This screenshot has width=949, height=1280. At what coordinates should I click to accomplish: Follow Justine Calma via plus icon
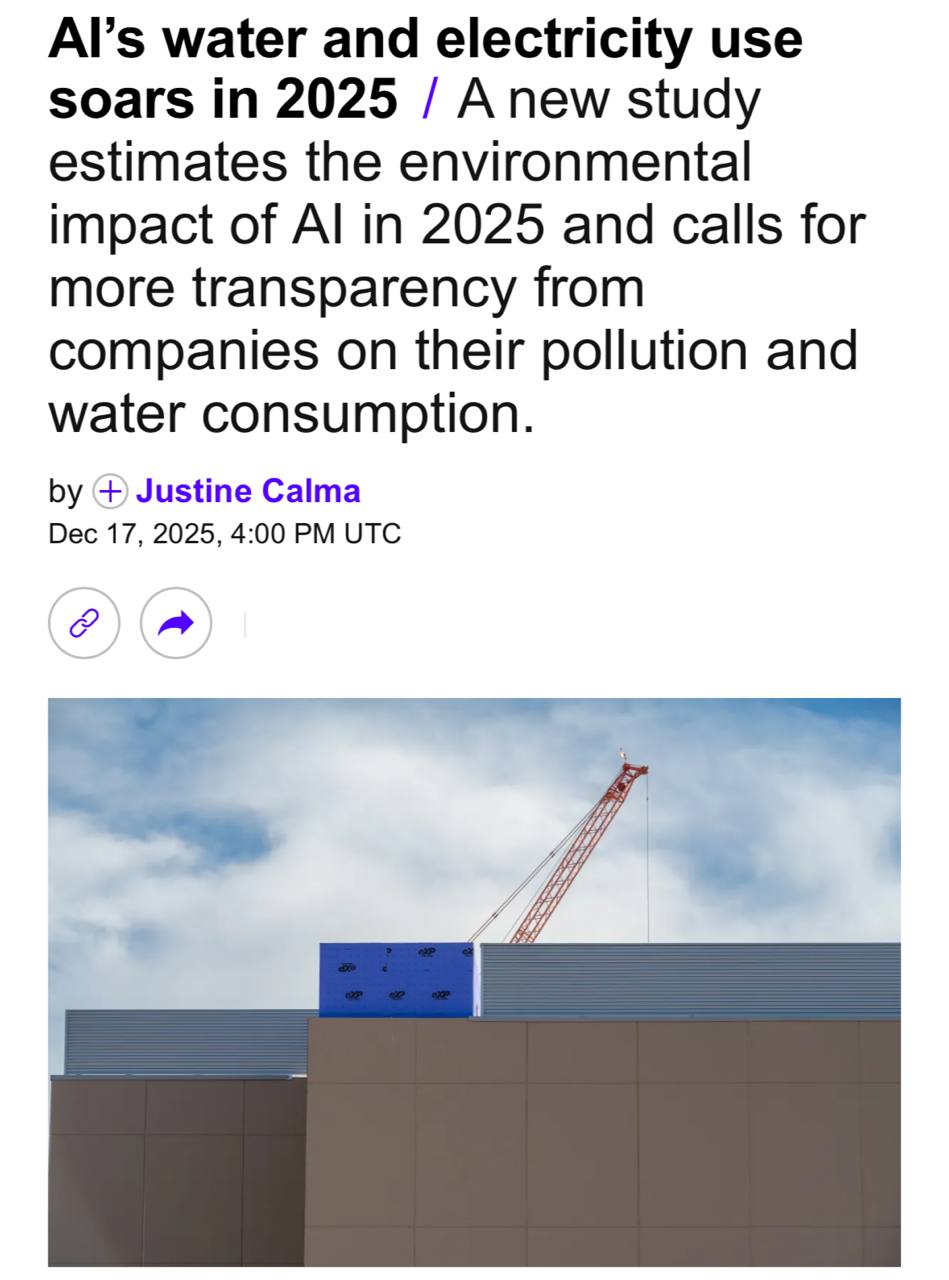(x=110, y=491)
